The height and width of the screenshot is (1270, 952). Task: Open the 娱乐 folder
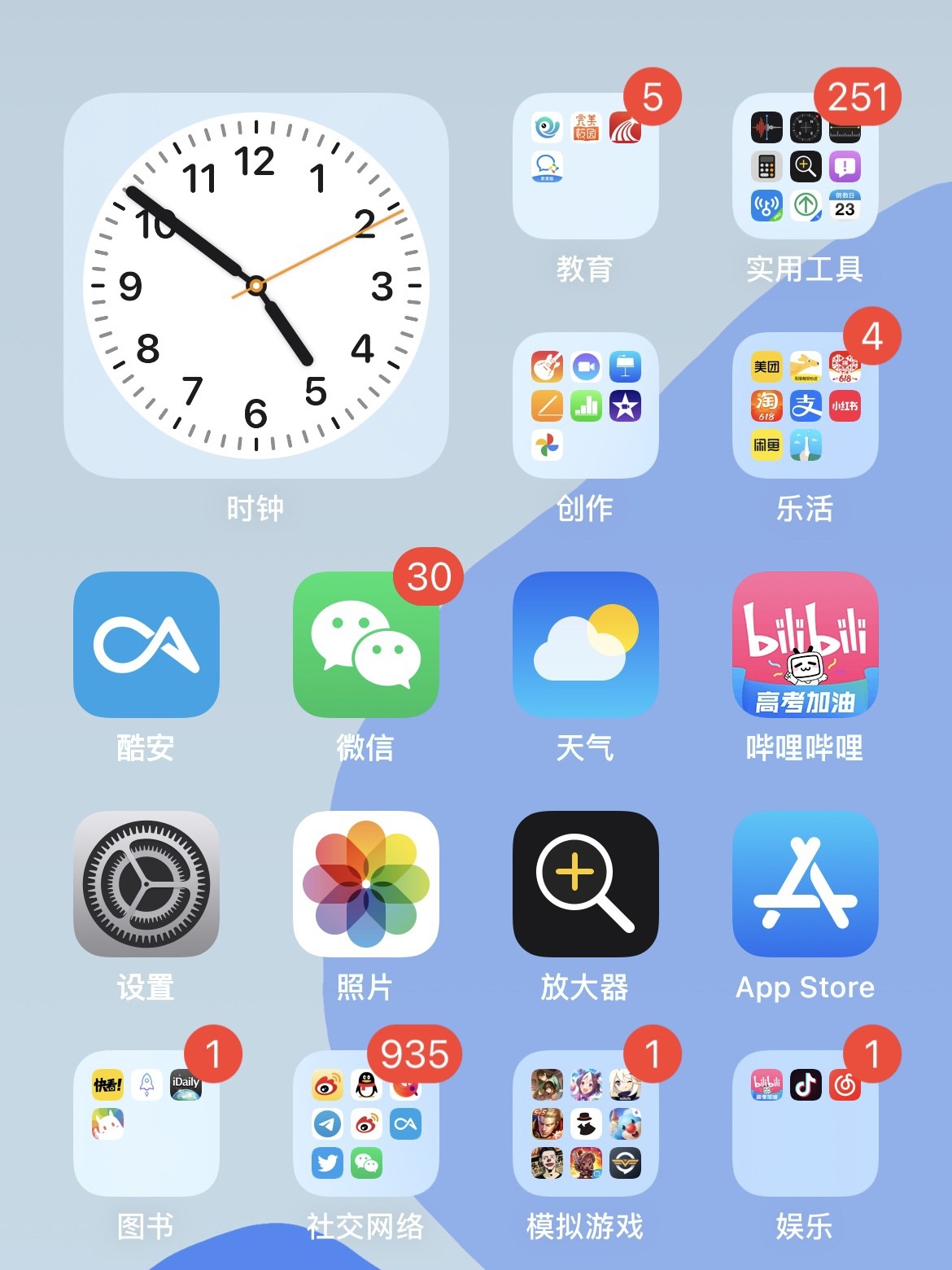tap(805, 1123)
